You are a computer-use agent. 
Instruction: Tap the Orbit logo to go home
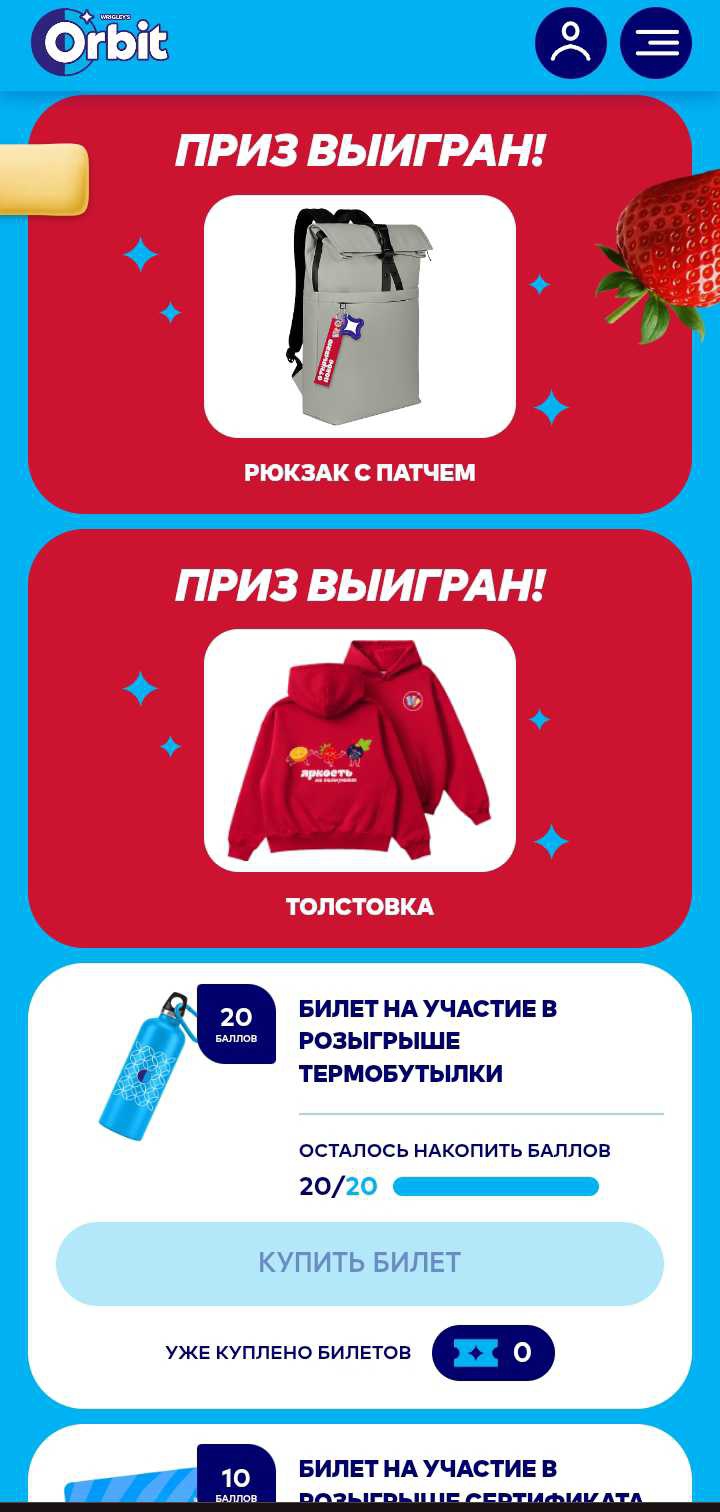coord(100,43)
